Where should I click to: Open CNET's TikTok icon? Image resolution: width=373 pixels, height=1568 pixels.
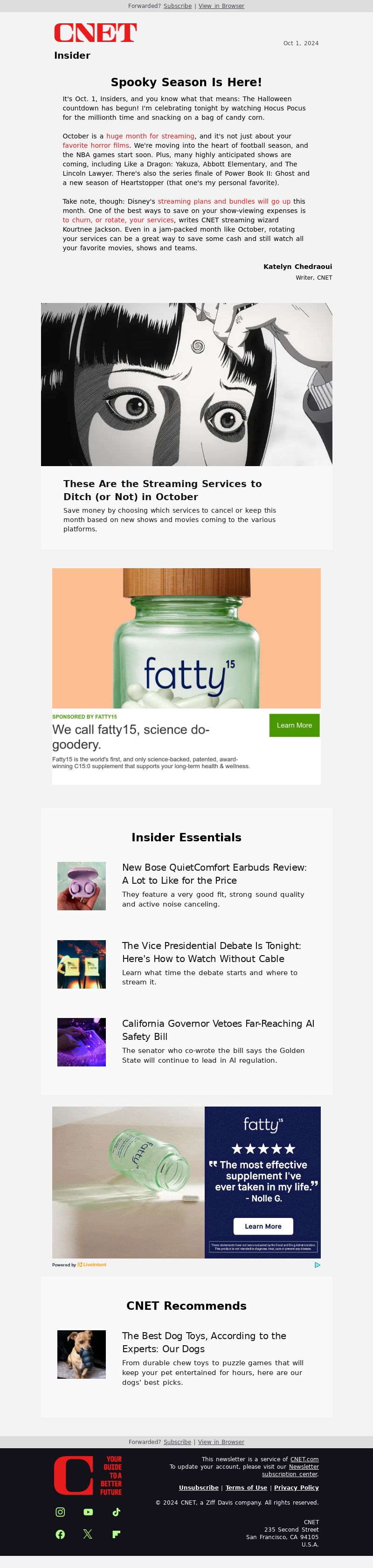coord(116,1512)
